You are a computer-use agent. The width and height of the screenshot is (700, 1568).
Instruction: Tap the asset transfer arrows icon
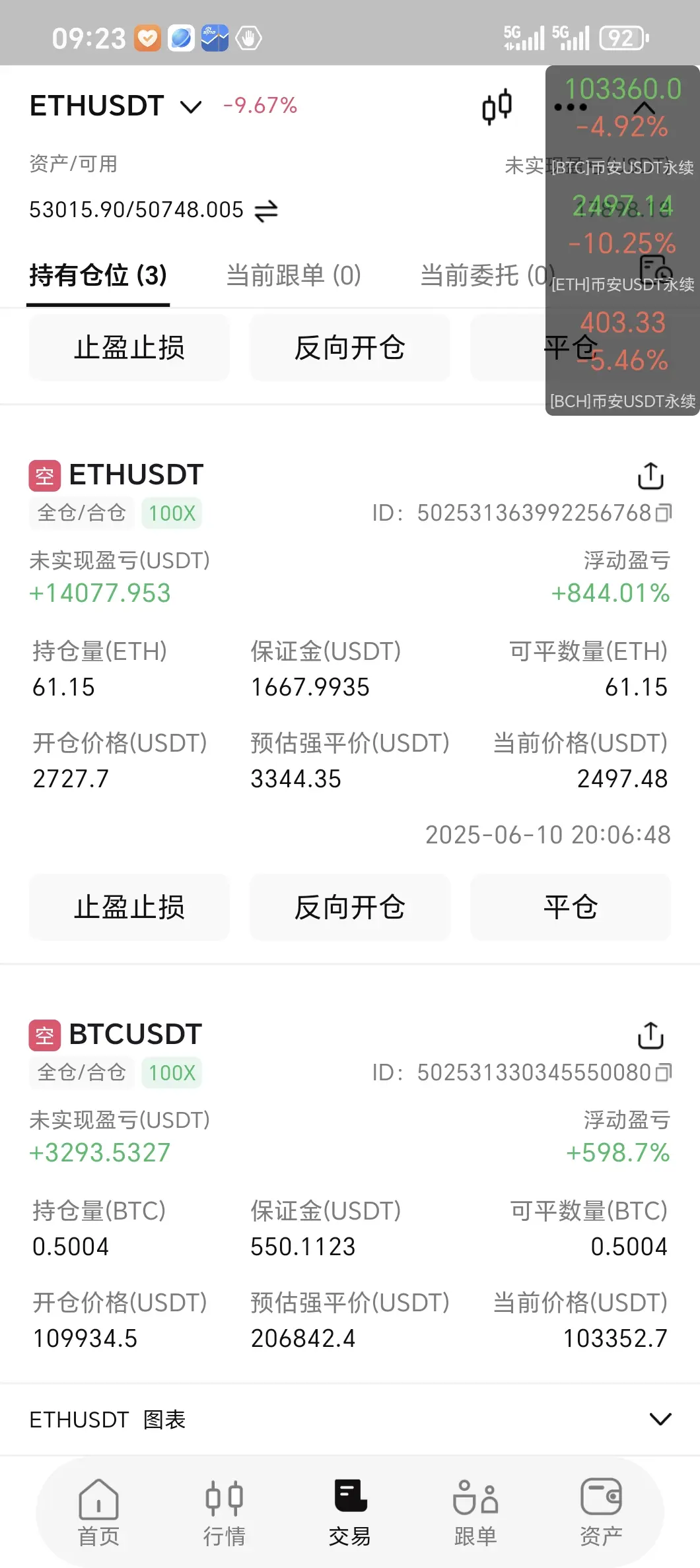point(266,211)
